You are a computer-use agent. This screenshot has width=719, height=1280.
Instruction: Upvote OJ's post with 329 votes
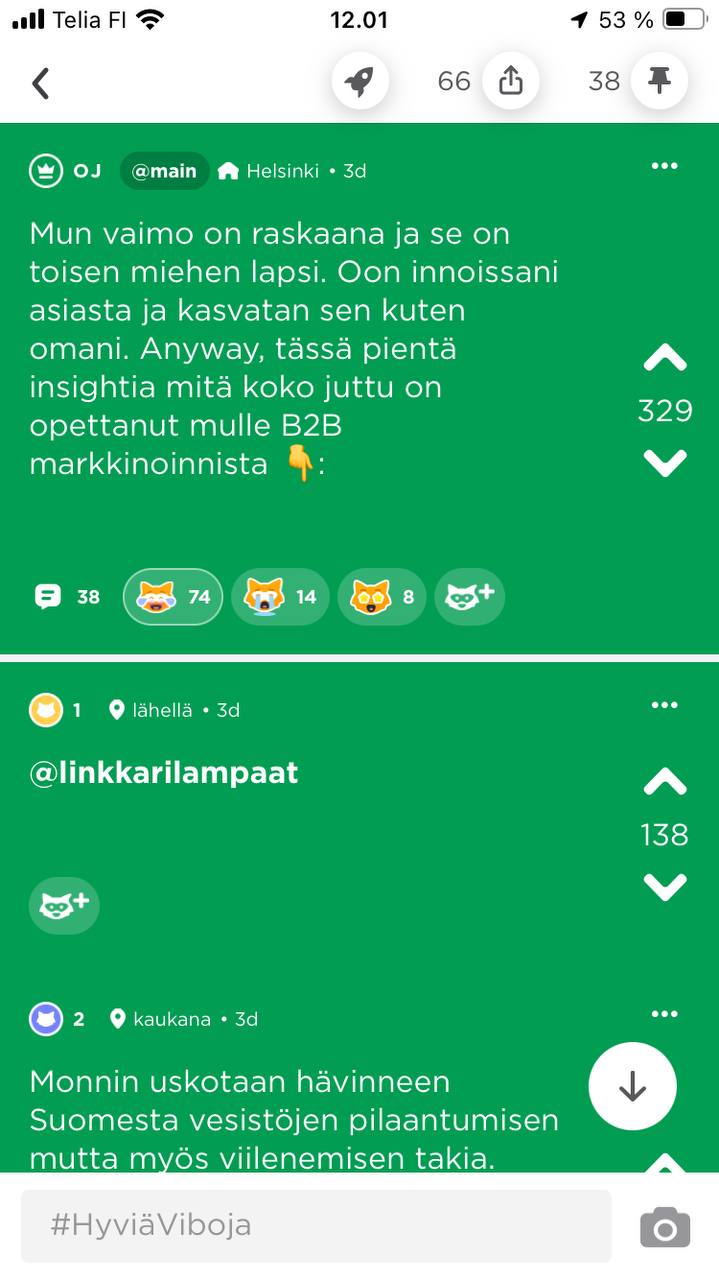[665, 358]
